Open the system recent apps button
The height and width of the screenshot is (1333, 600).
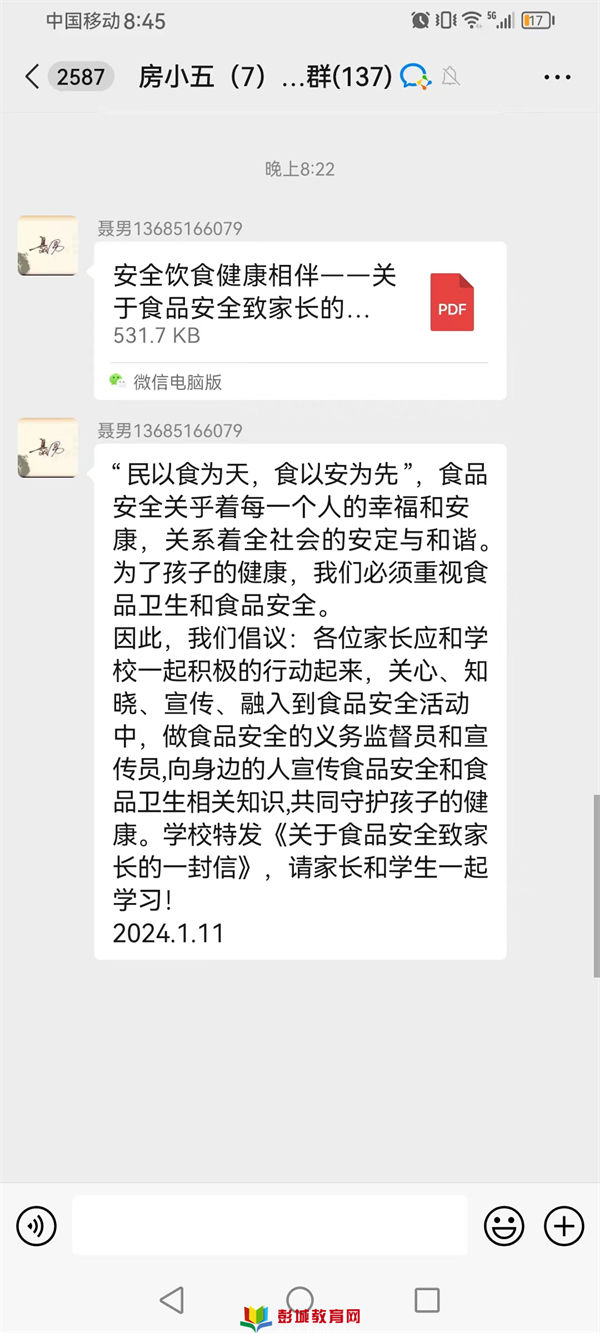[x=427, y=1299]
